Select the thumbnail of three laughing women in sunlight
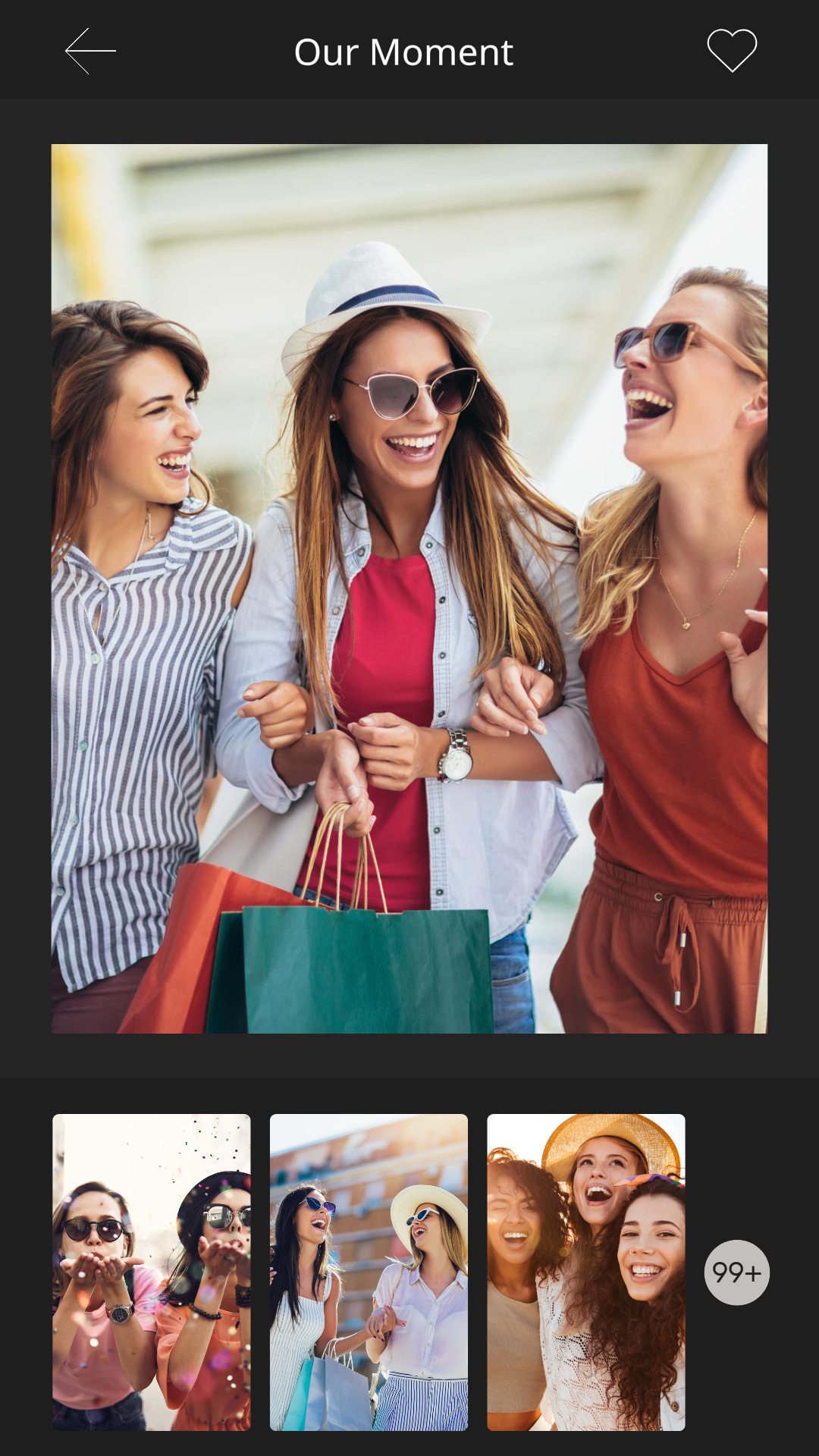819x1456 pixels. point(585,1272)
